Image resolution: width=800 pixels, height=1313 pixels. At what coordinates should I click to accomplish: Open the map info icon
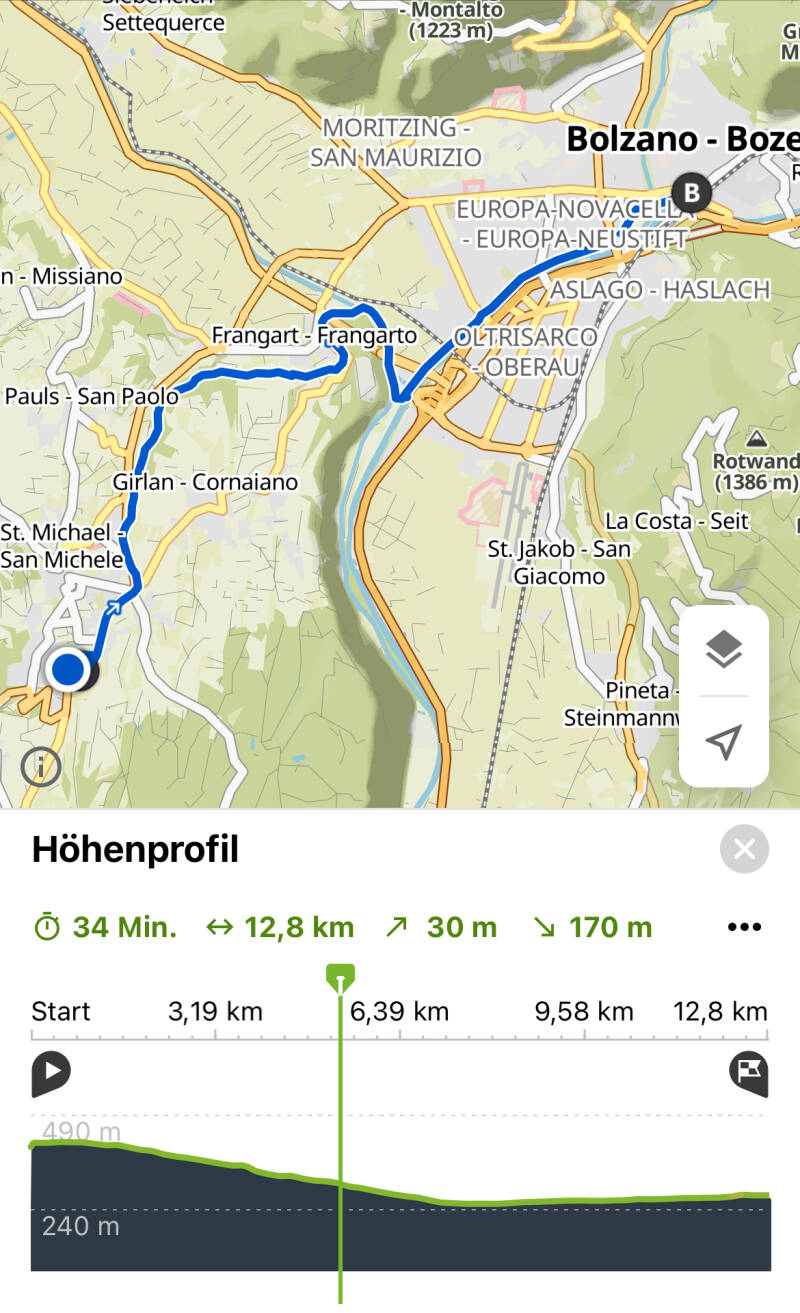point(41,767)
